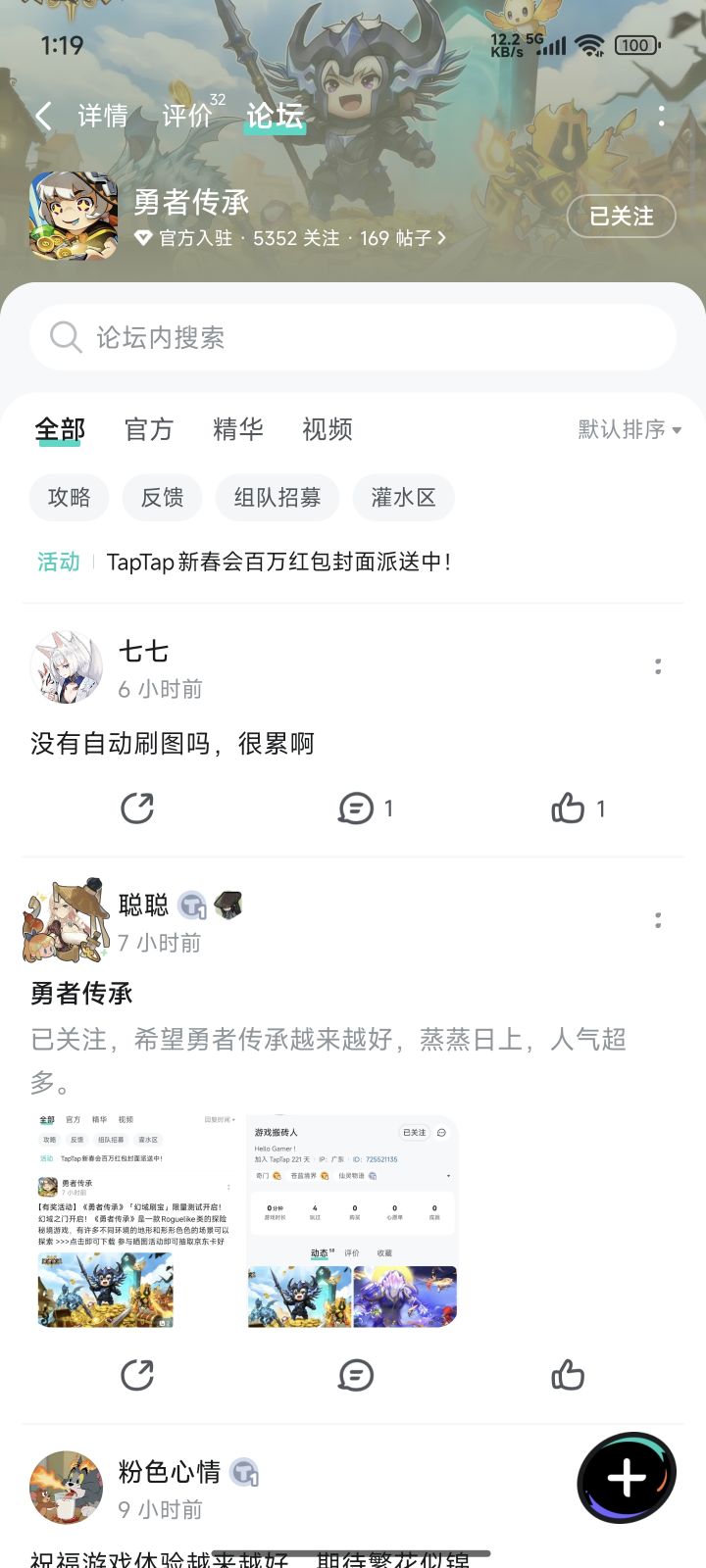Tap the like icon on 聪聪's post
The width and height of the screenshot is (706, 1568).
tap(568, 1375)
